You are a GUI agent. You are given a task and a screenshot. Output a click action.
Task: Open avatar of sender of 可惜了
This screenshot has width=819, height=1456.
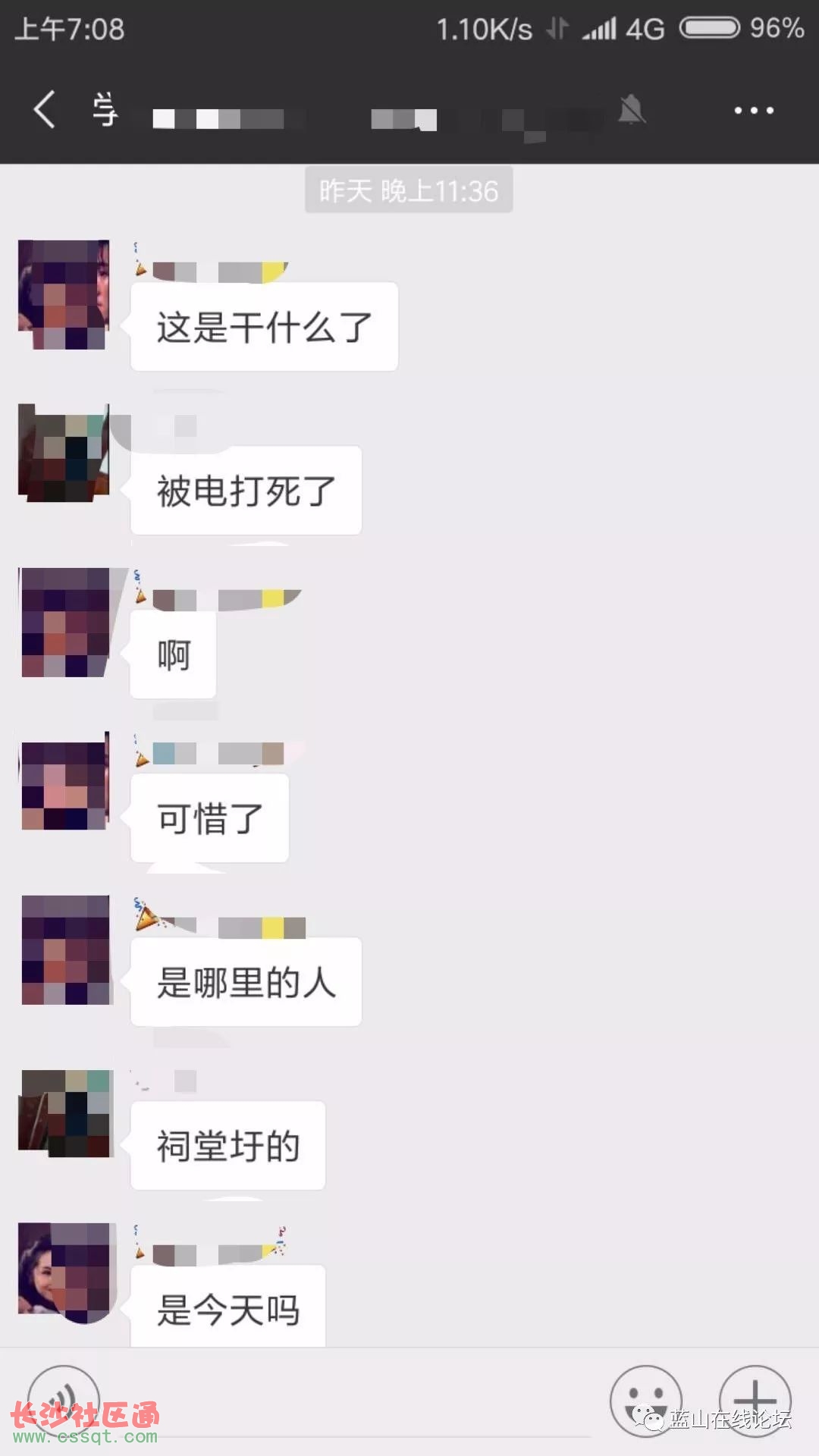click(x=64, y=781)
